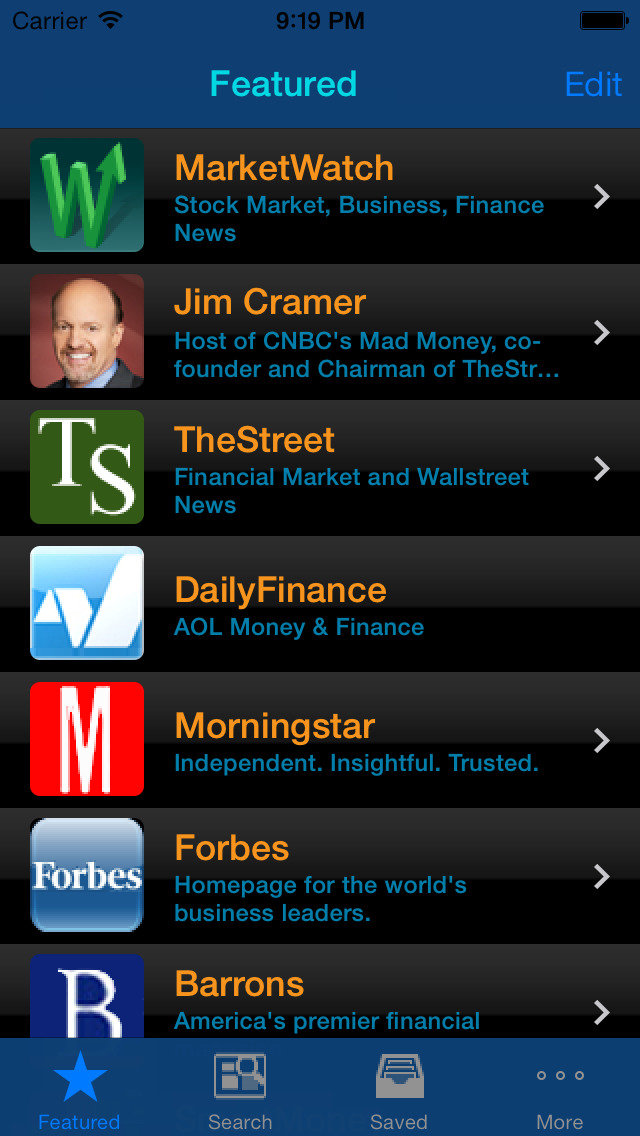Screen dimensions: 640x1136
Task: Select TheStreet from the list
Action: tap(320, 468)
